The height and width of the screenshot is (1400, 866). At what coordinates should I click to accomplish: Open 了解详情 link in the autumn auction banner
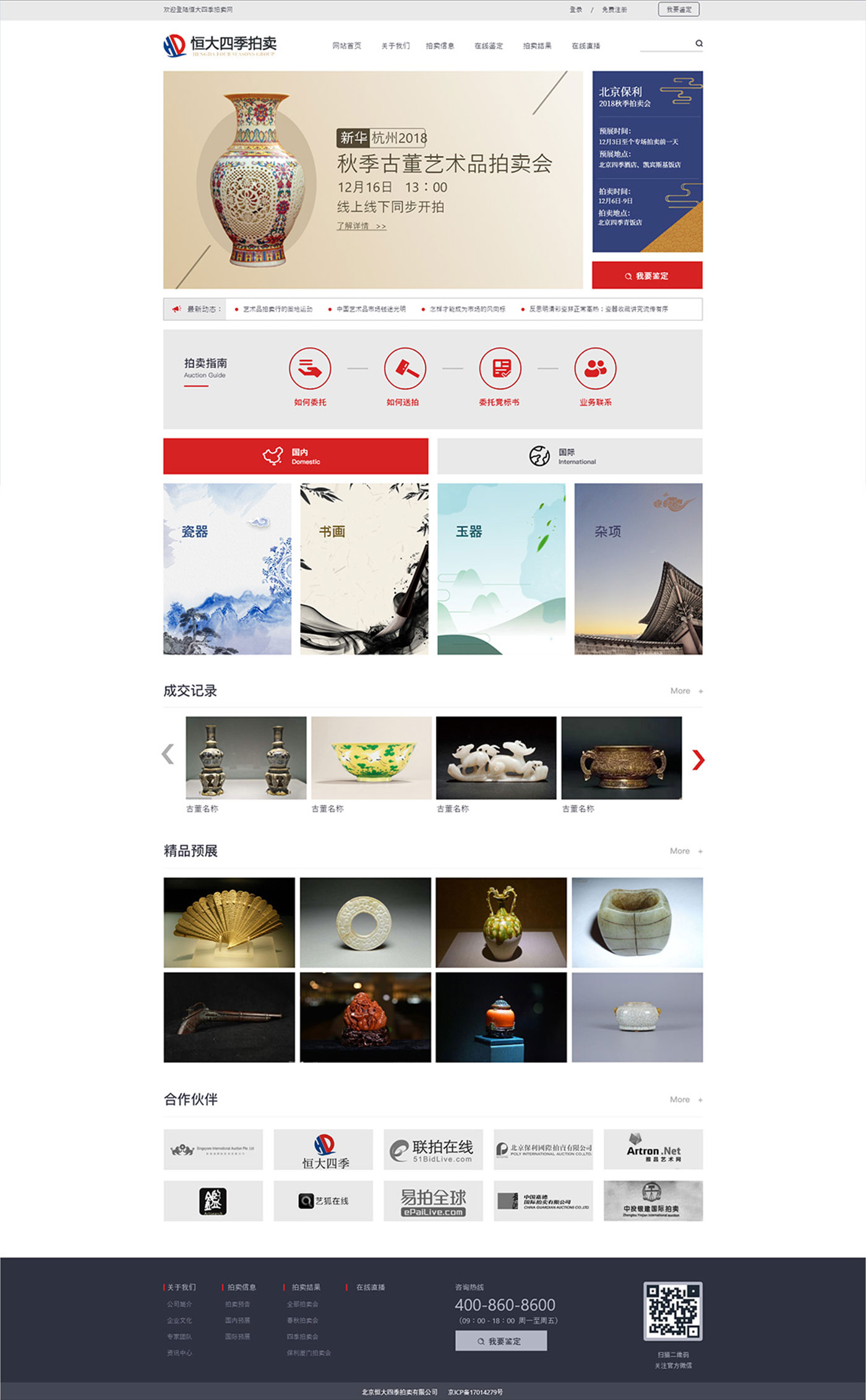pos(361,226)
